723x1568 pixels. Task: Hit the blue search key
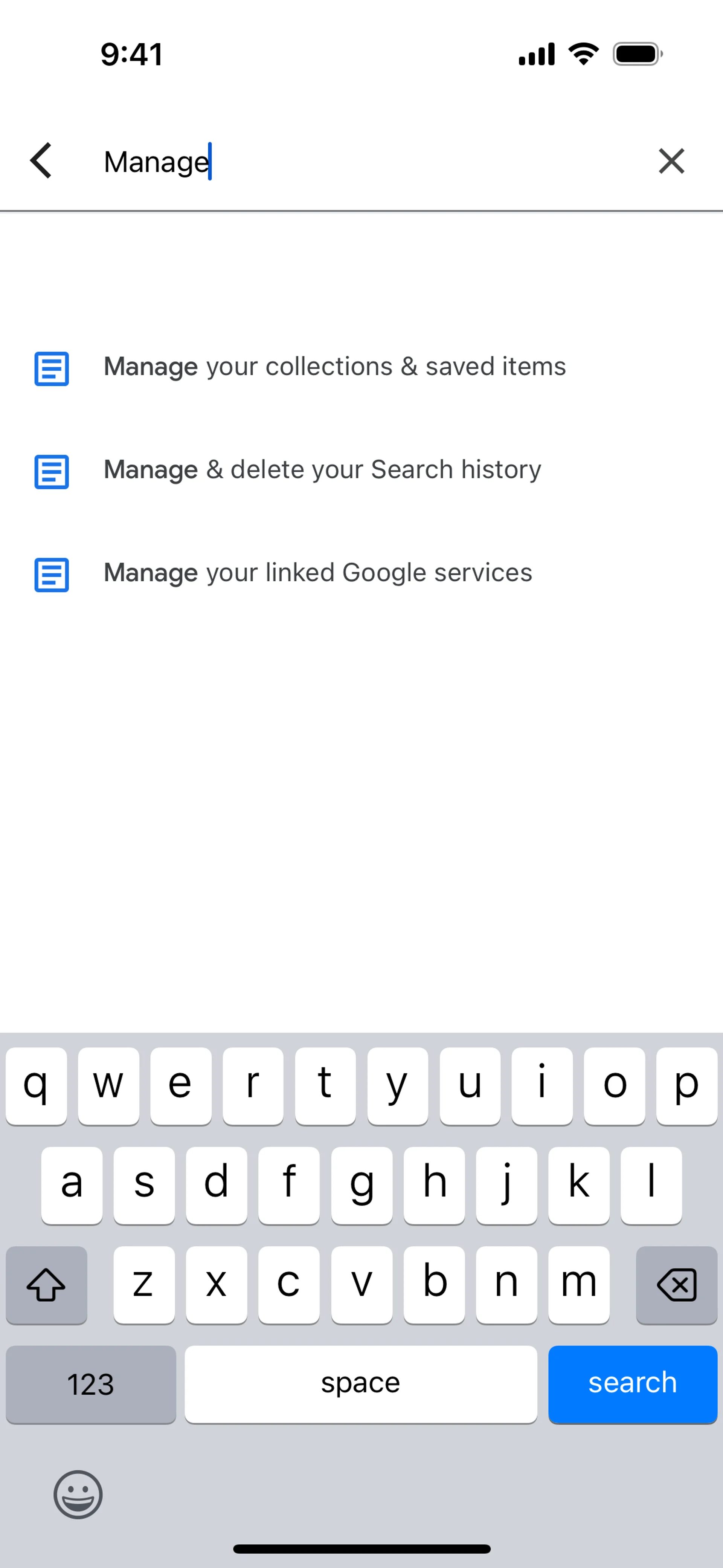pos(632,1383)
